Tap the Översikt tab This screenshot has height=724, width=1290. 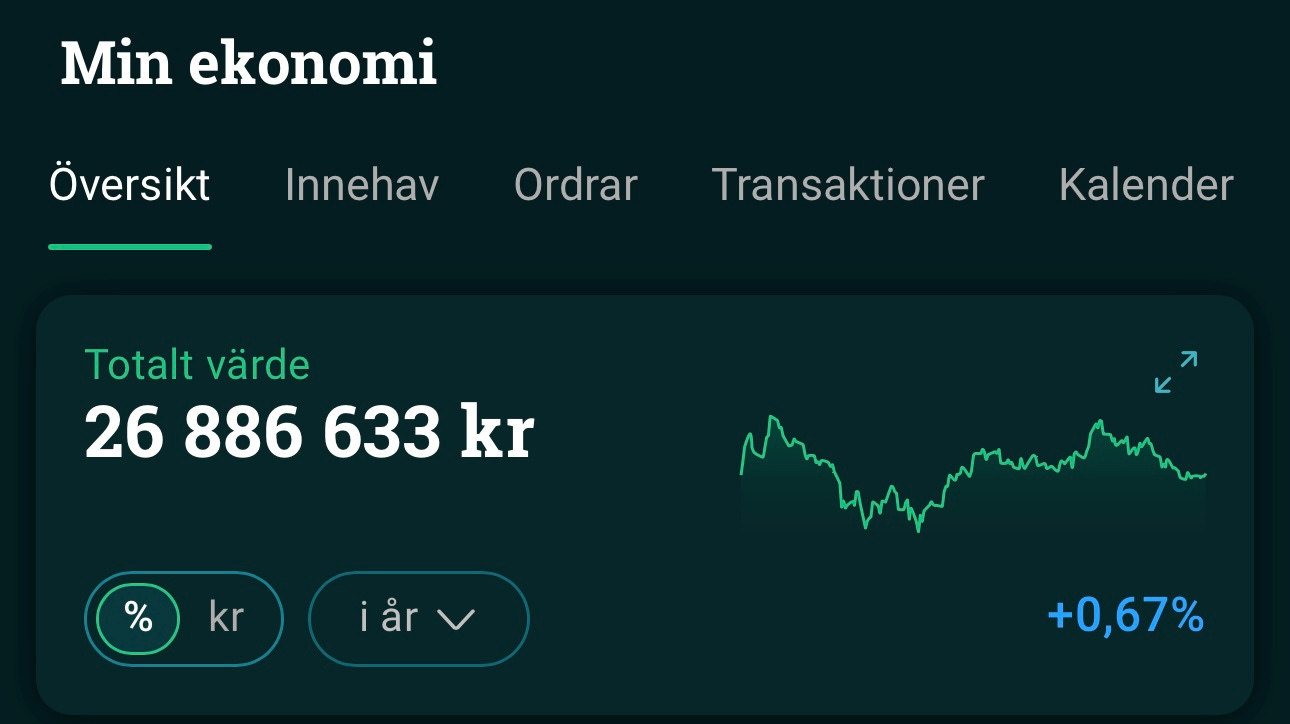point(130,186)
